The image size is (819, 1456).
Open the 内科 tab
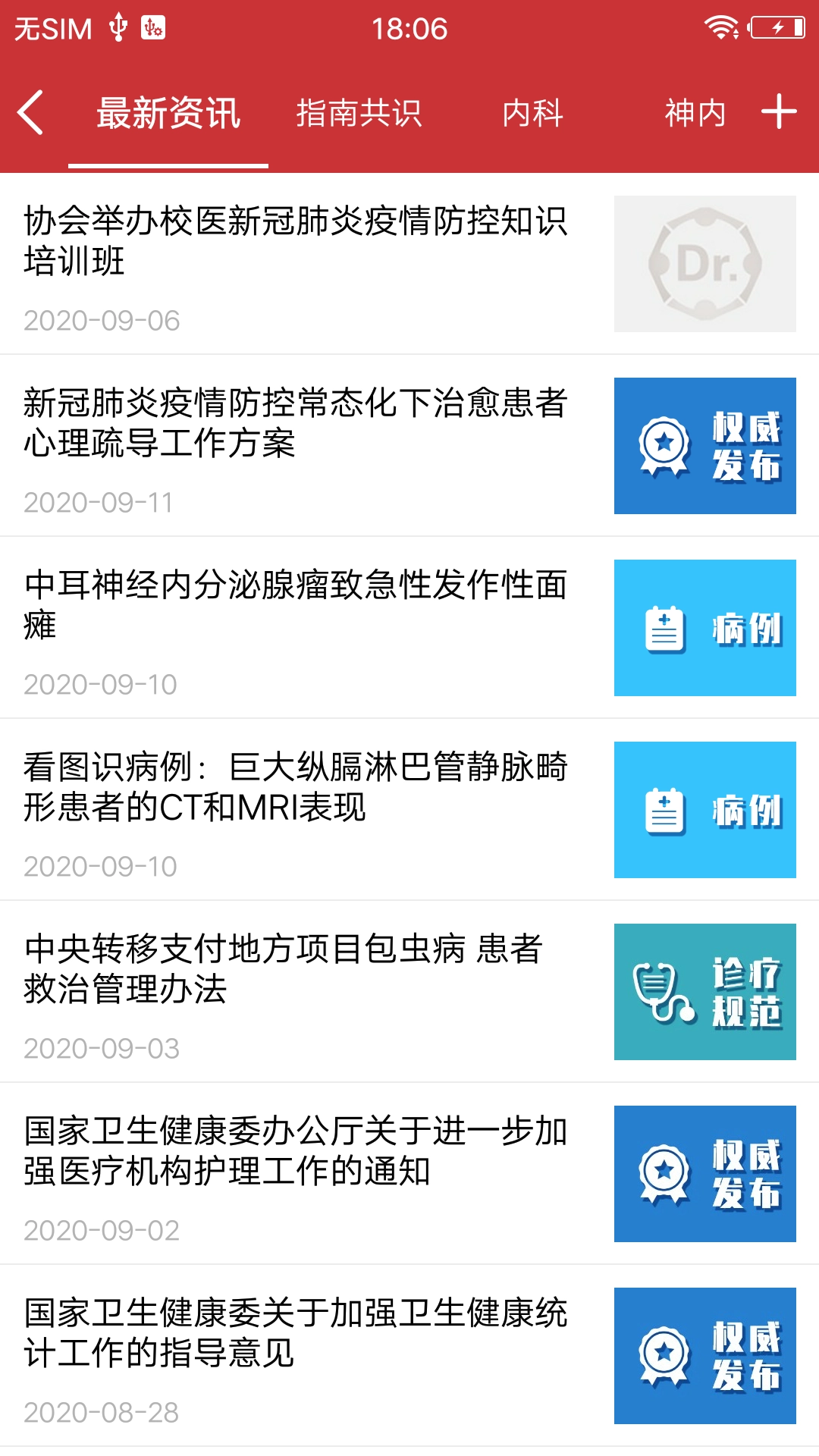(x=532, y=112)
